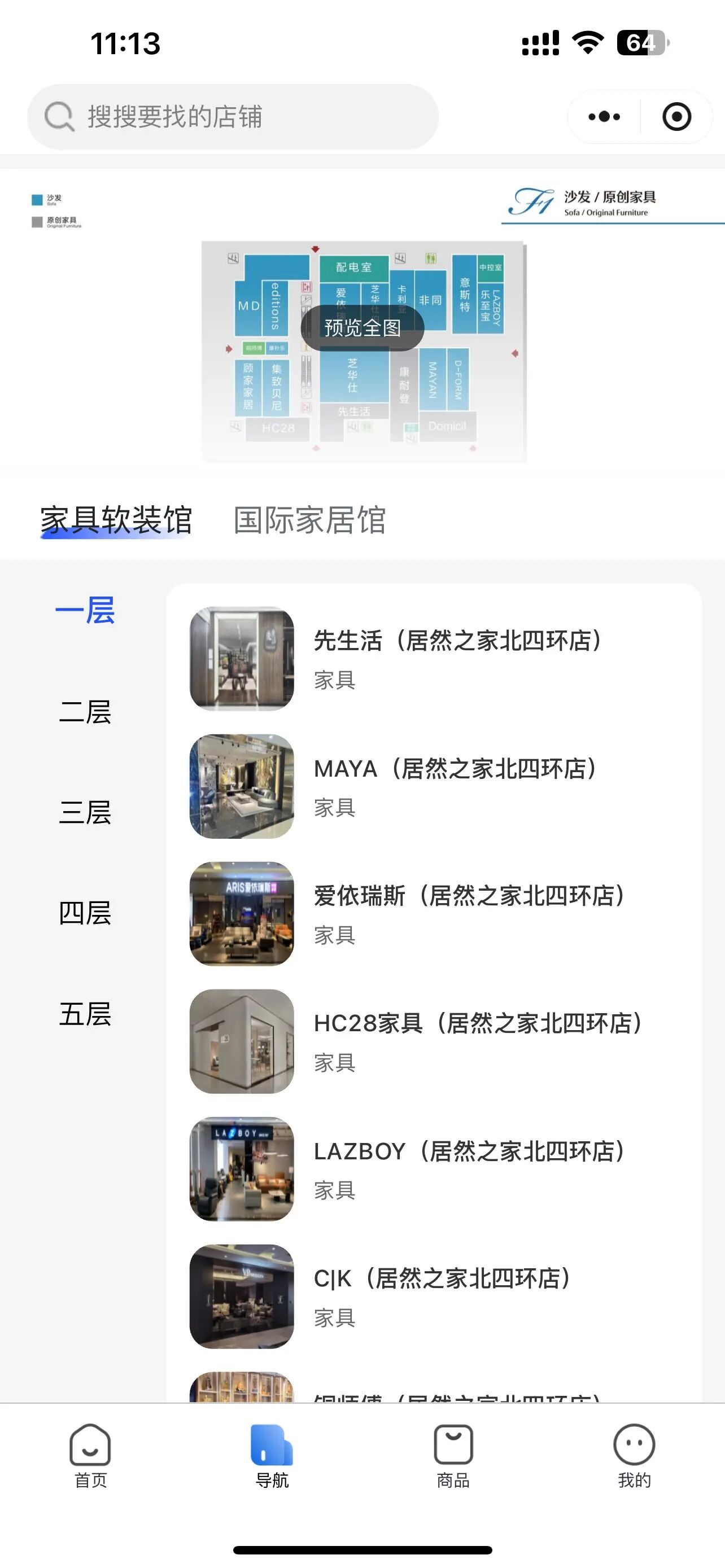Switch to the 国际家居馆 tab
Screen dimensions: 725x1568
tap(309, 520)
